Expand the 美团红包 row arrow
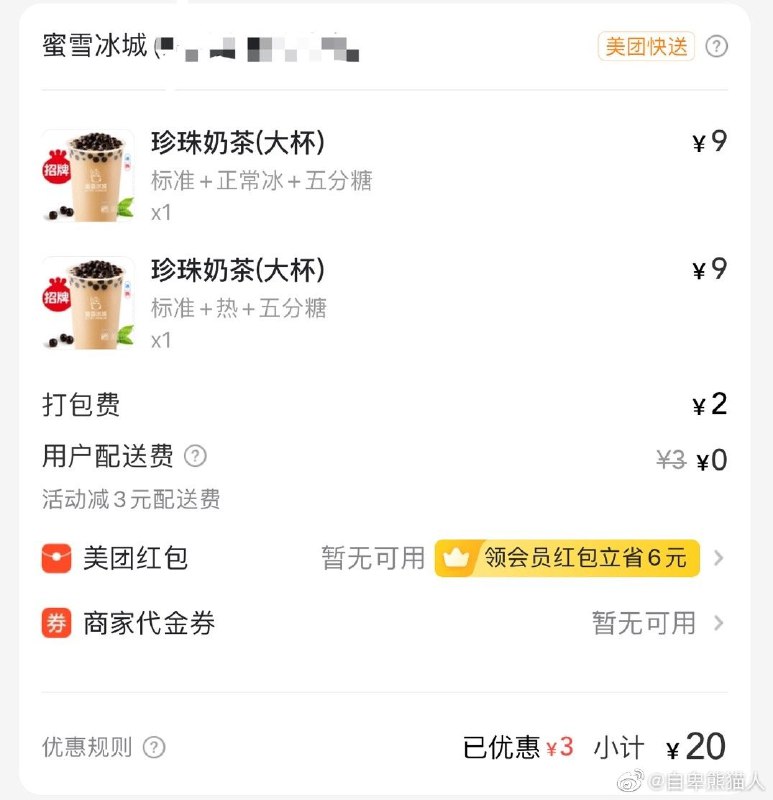Viewport: 773px width, 800px height. click(x=718, y=558)
